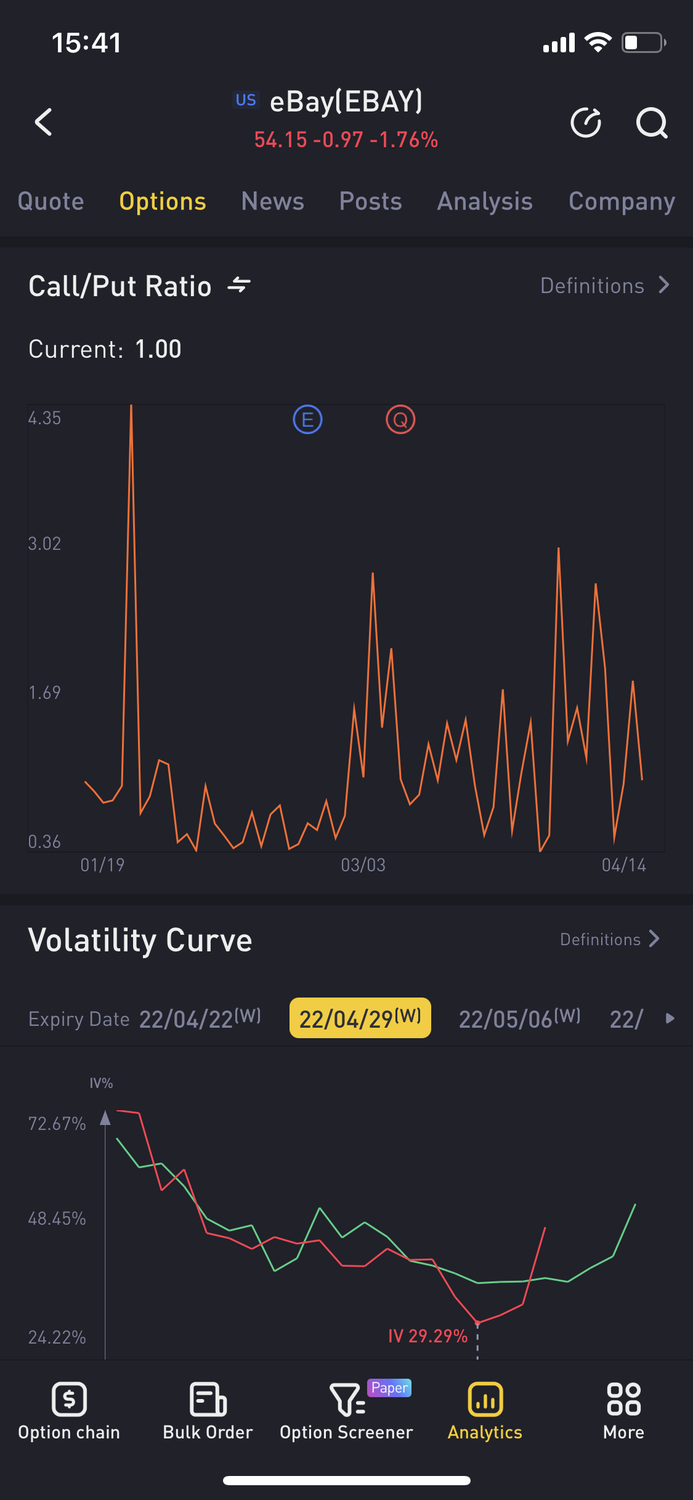Open the search magnifier

click(x=651, y=123)
